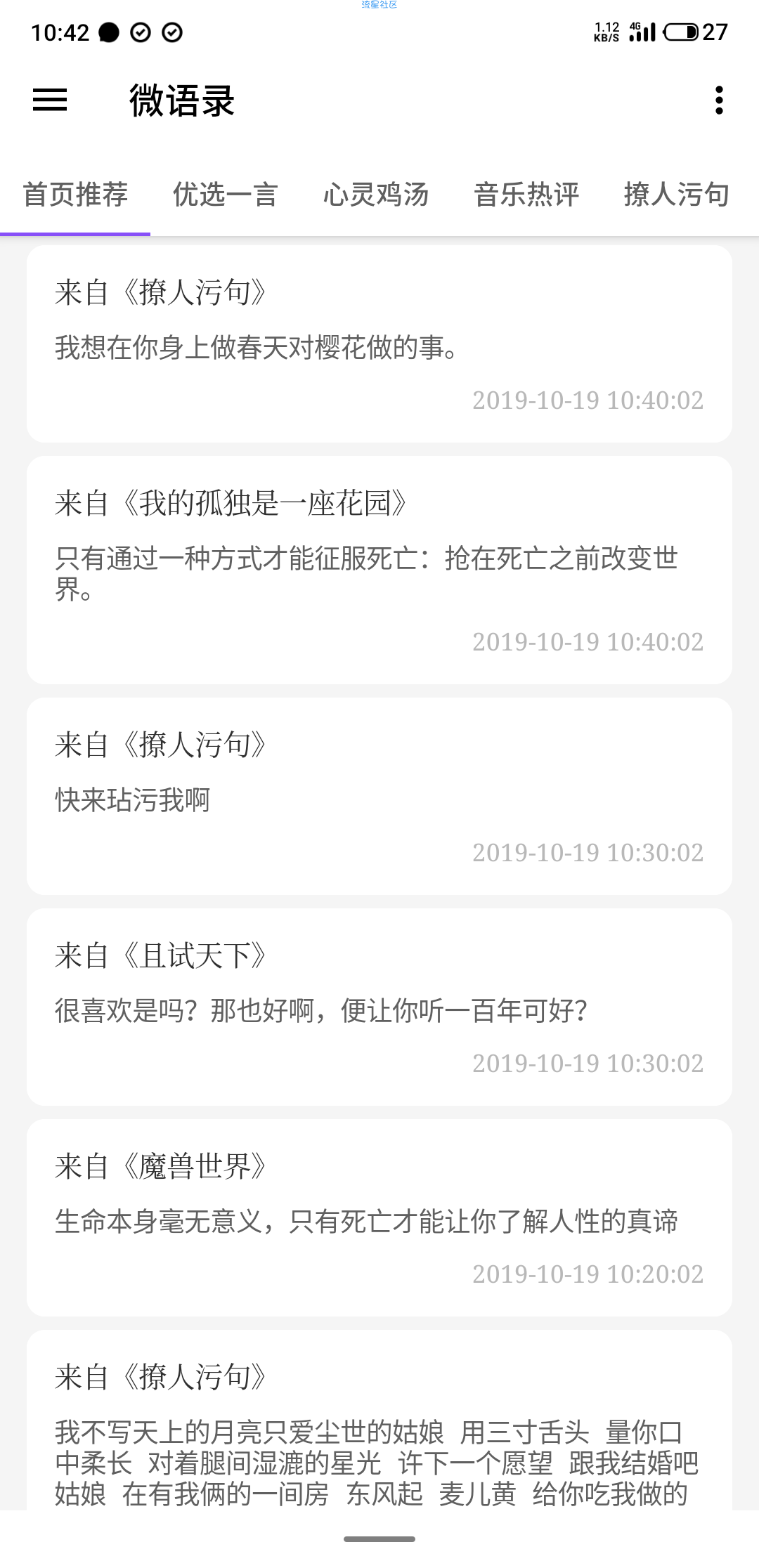Select the 心灵鸡汤 tab

pyautogui.click(x=376, y=195)
